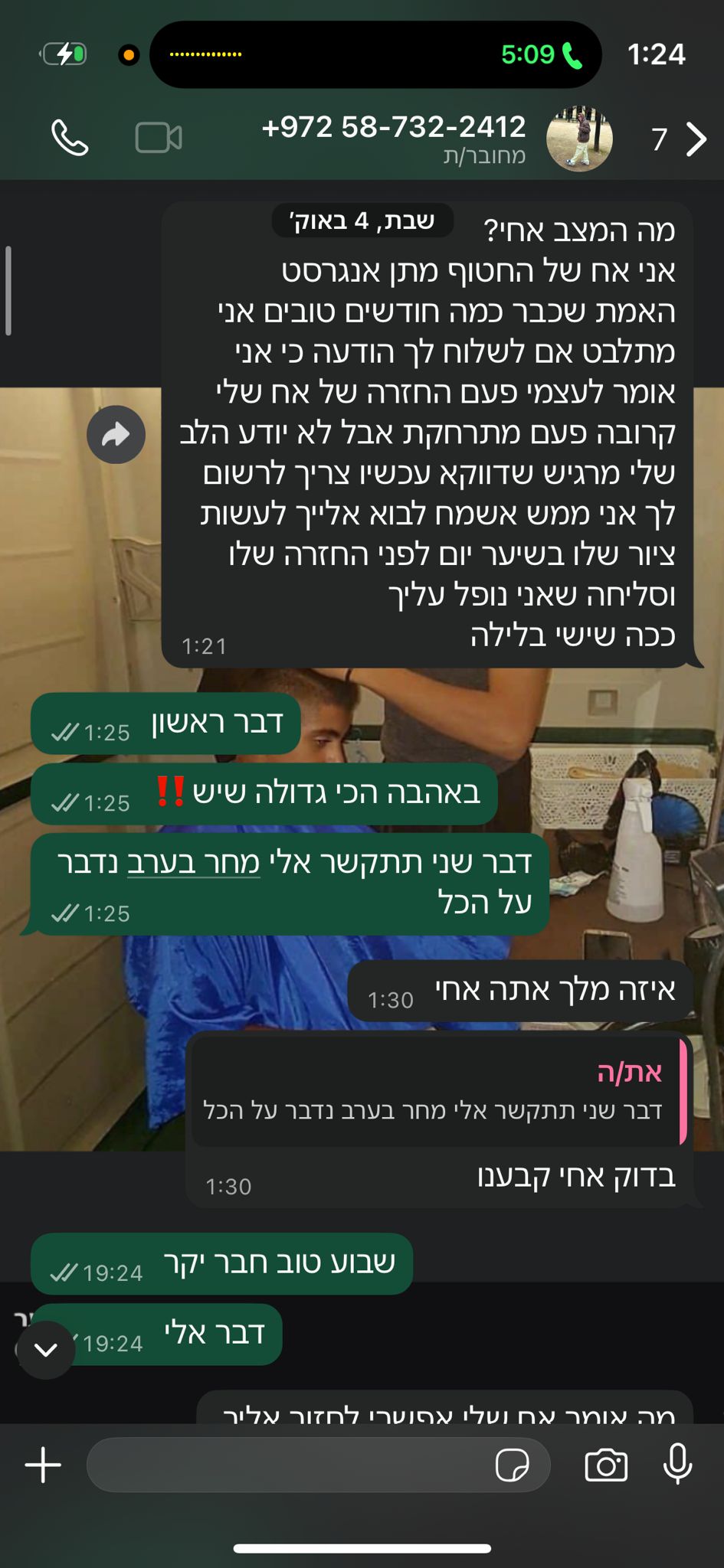This screenshot has height=1568, width=724.
Task: Jump to the quoted message in the reply
Action: coord(438,1091)
